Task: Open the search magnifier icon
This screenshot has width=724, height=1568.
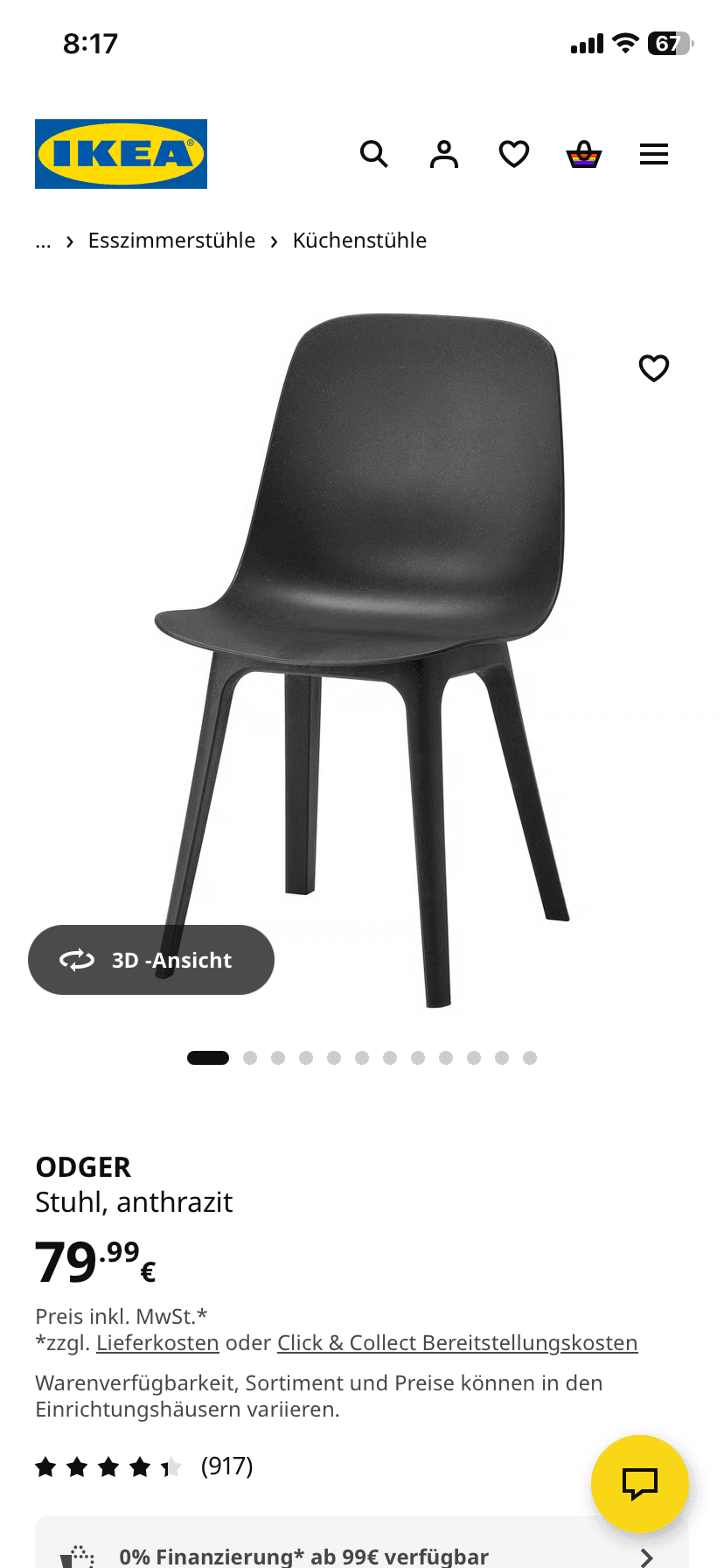Action: tap(374, 154)
